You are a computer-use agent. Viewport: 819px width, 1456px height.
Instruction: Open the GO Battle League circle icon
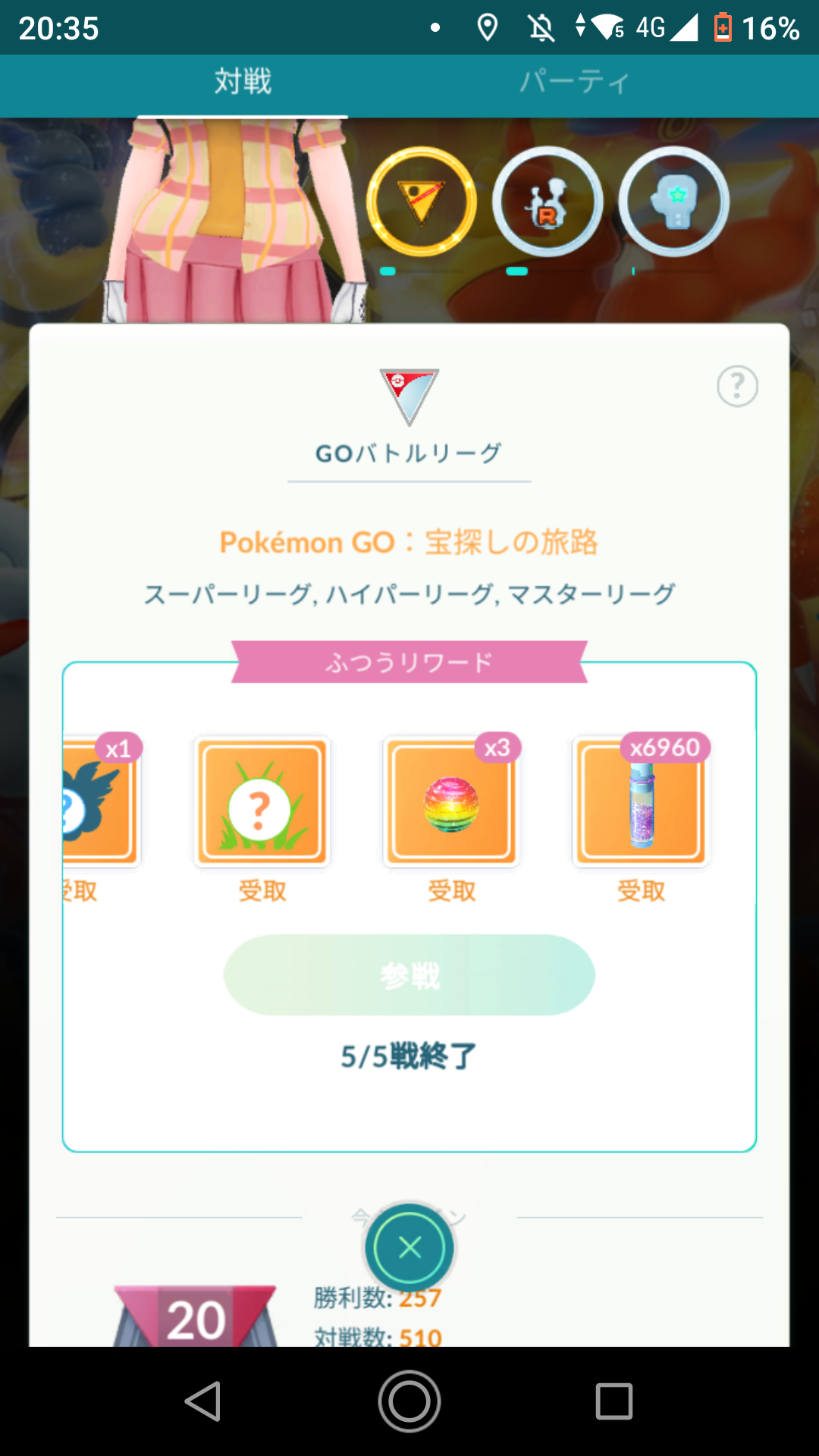tap(422, 202)
